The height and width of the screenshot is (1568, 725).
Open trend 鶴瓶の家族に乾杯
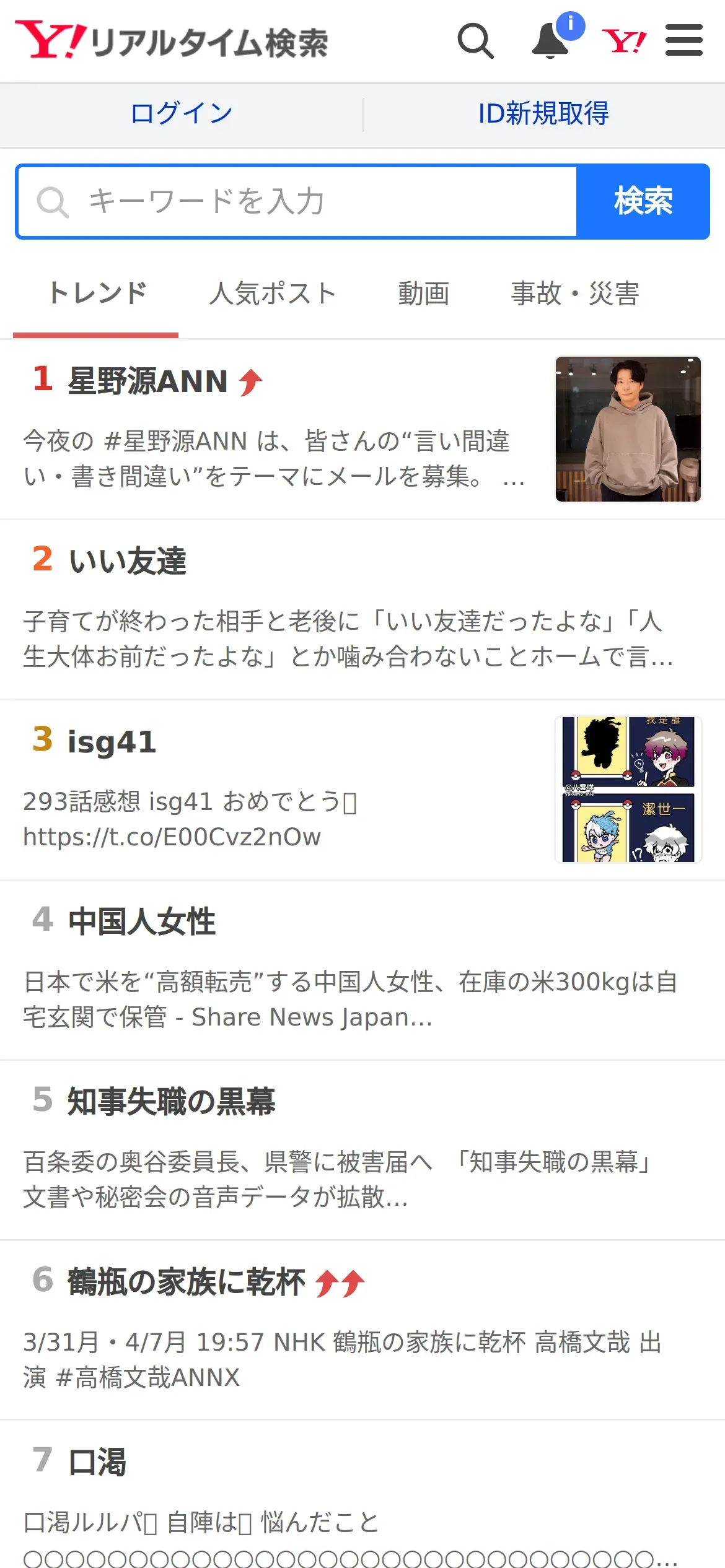tap(362, 1330)
